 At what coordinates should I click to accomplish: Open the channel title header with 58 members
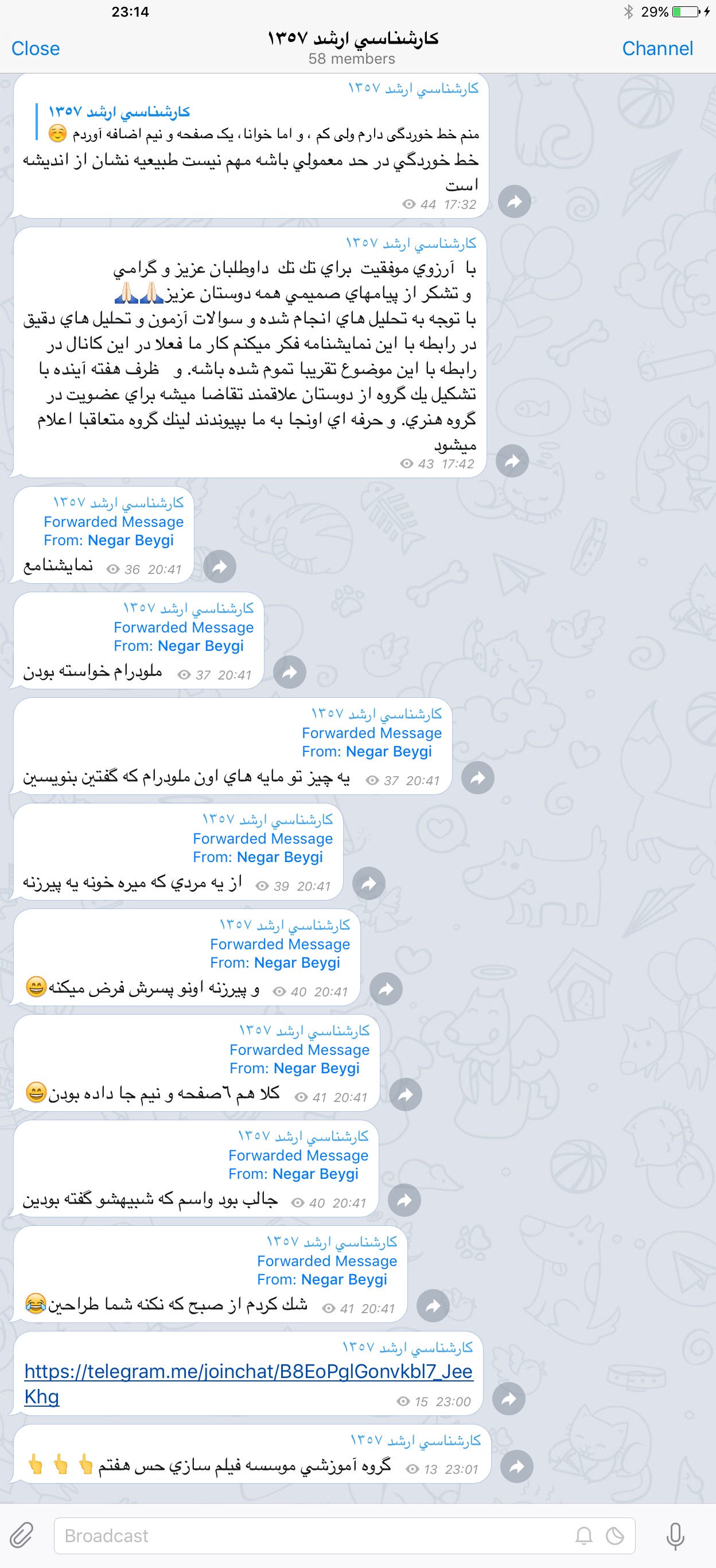352,48
